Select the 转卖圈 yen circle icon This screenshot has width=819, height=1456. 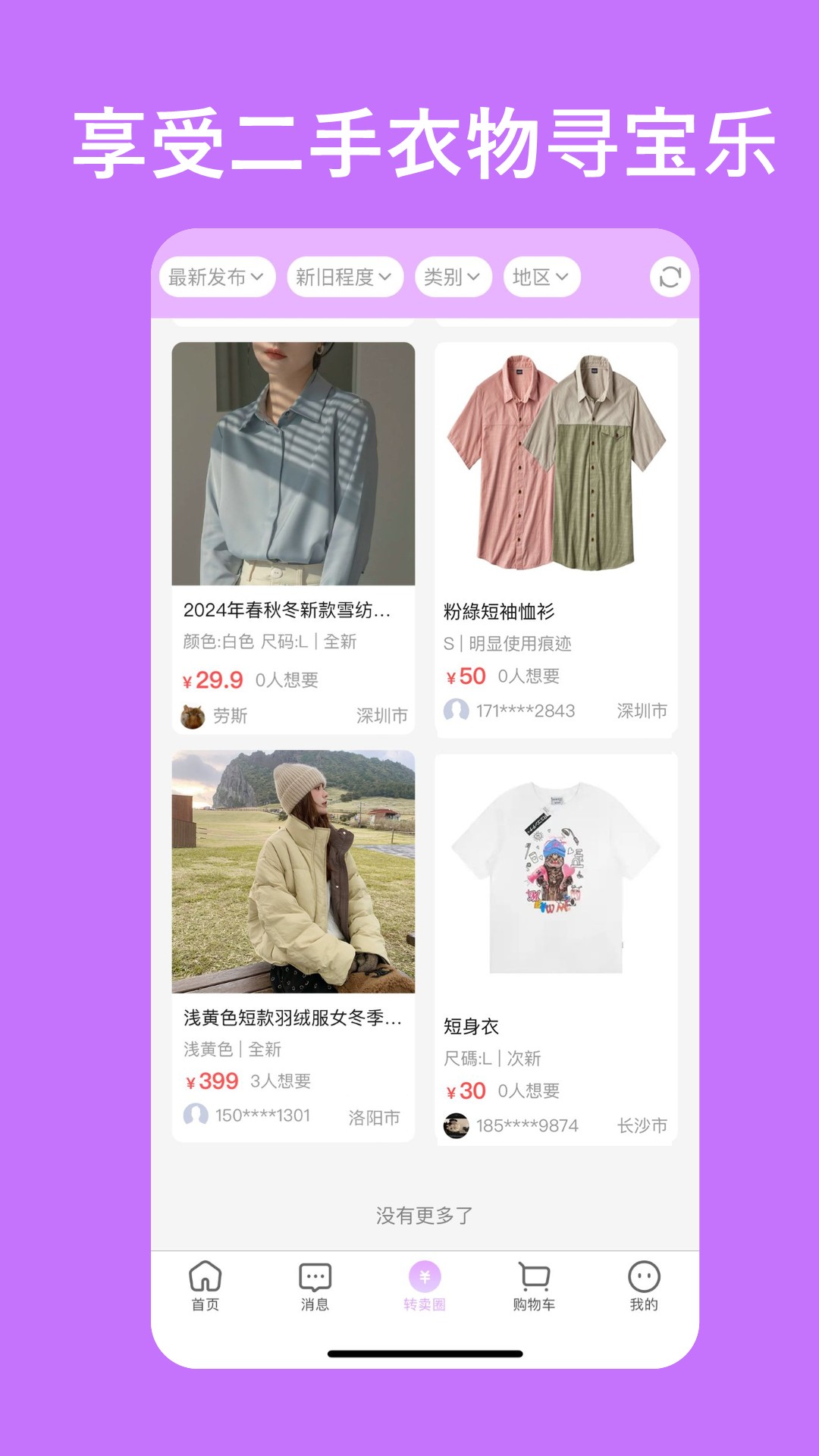click(423, 1280)
